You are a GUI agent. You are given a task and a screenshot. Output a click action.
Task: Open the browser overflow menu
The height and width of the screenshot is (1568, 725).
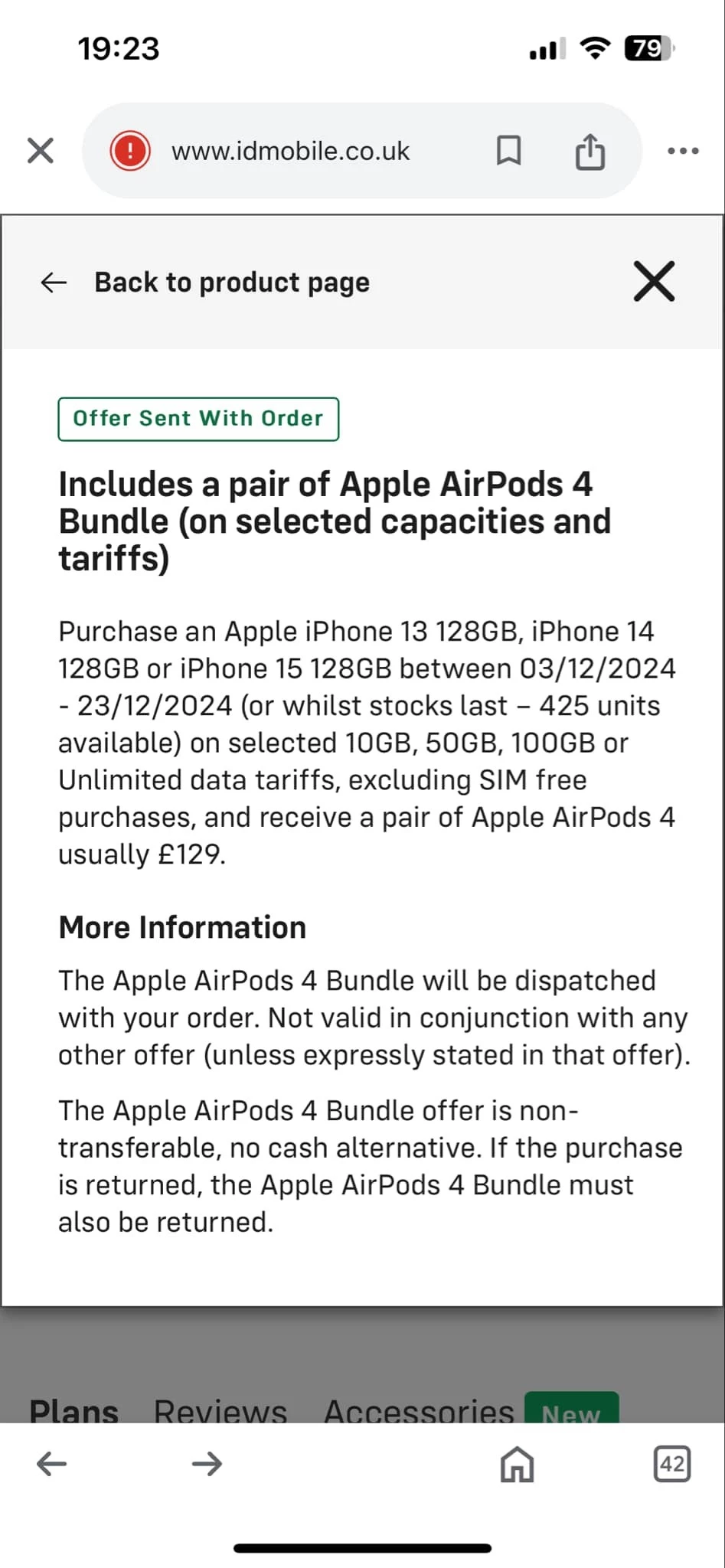[x=683, y=151]
